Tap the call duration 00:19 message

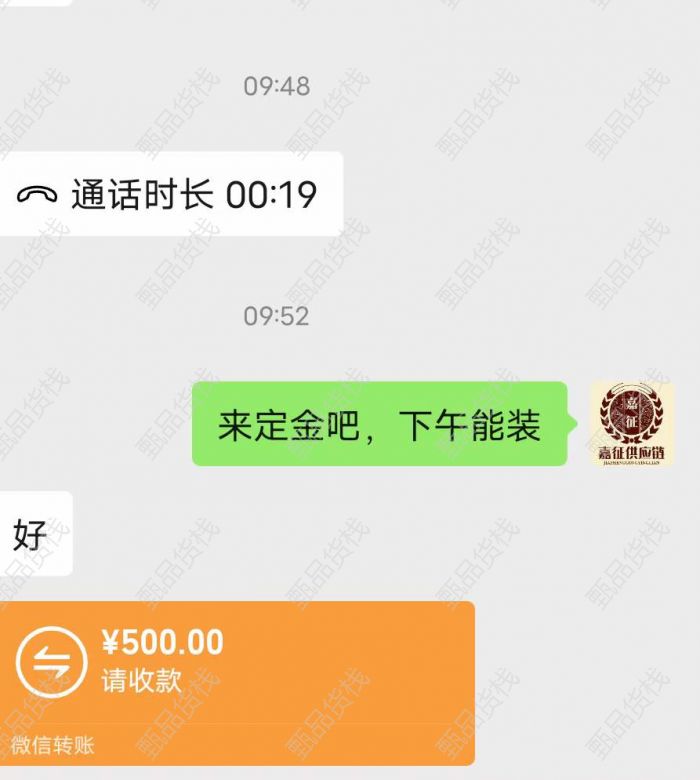pos(170,194)
